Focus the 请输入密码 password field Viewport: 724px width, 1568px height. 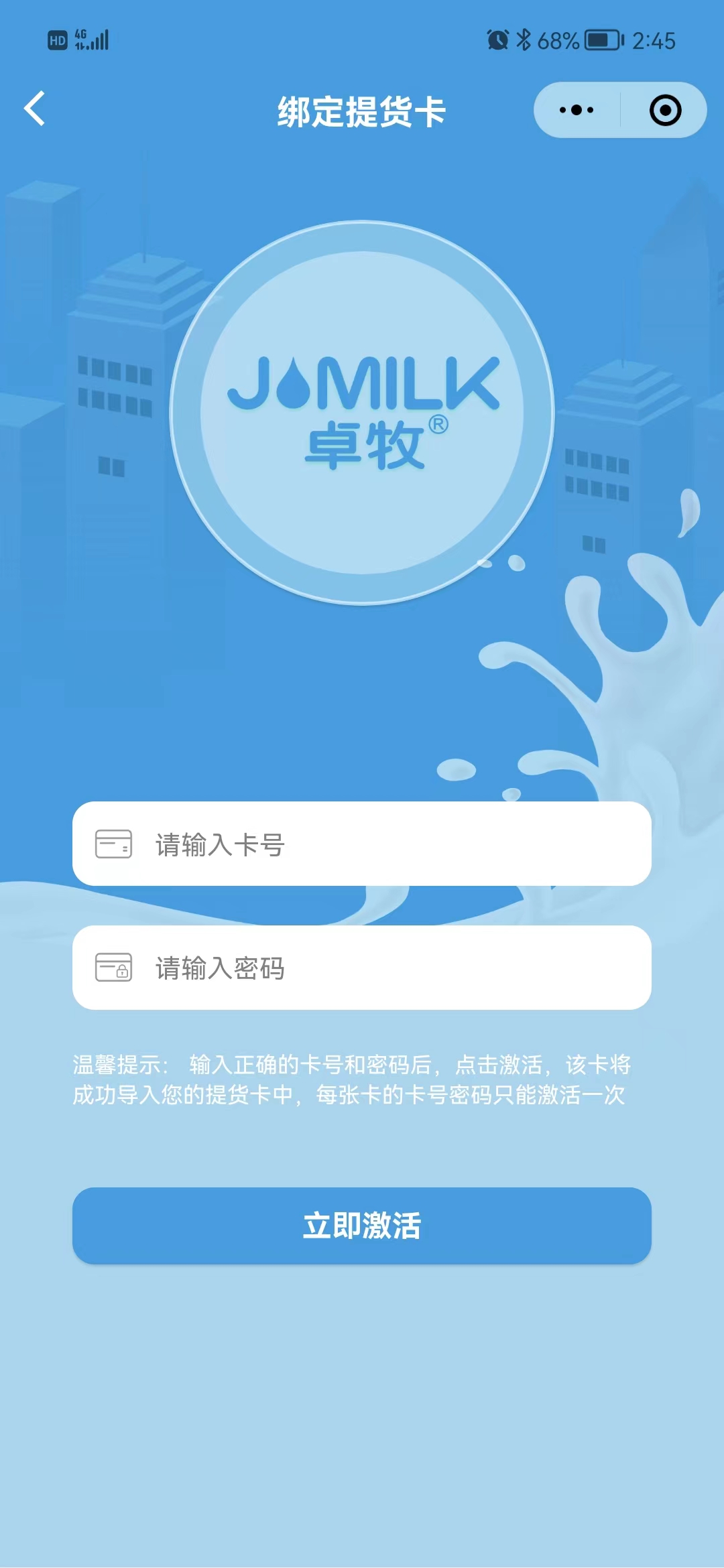[362, 968]
